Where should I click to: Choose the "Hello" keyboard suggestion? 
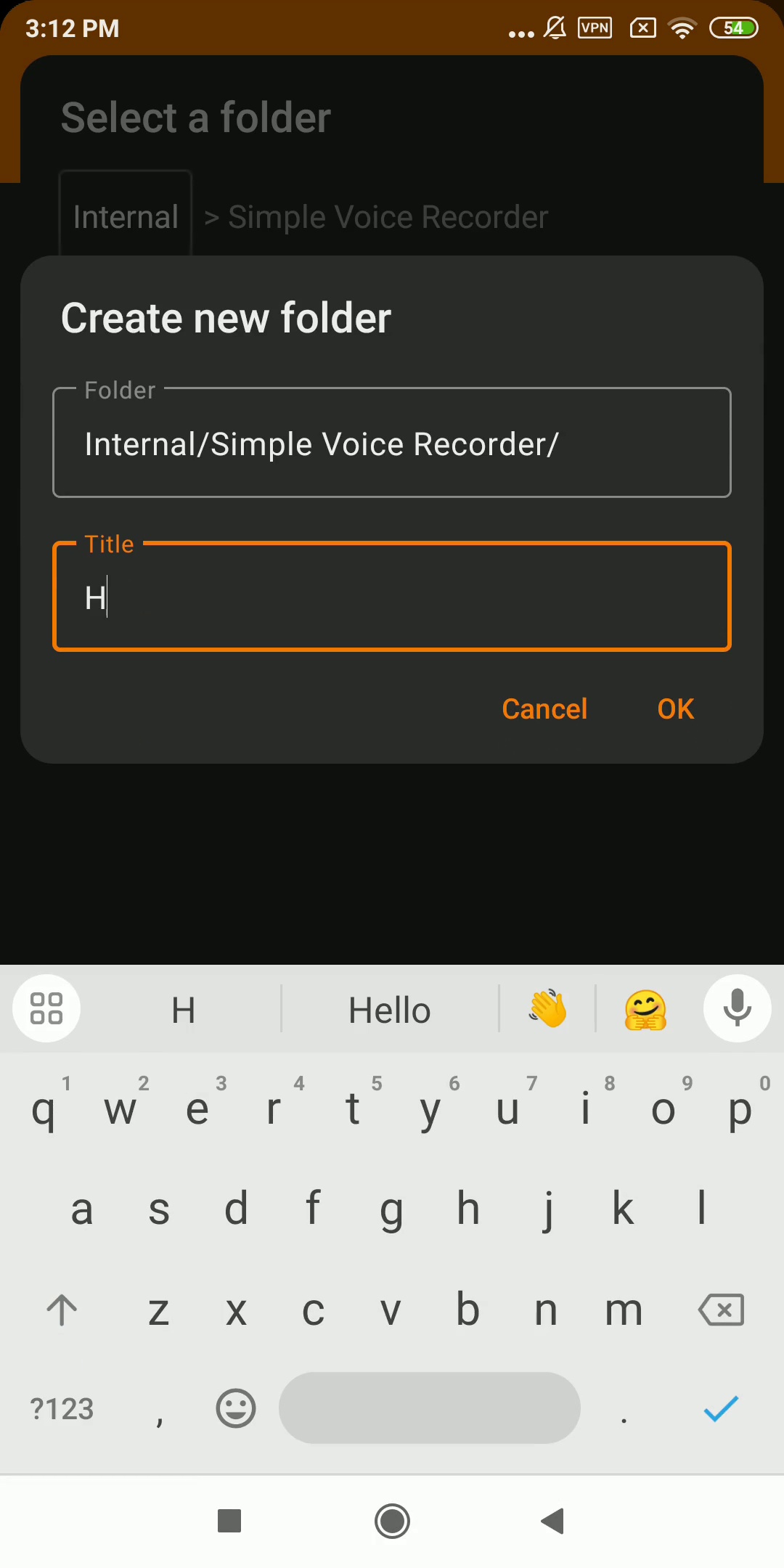click(390, 1010)
